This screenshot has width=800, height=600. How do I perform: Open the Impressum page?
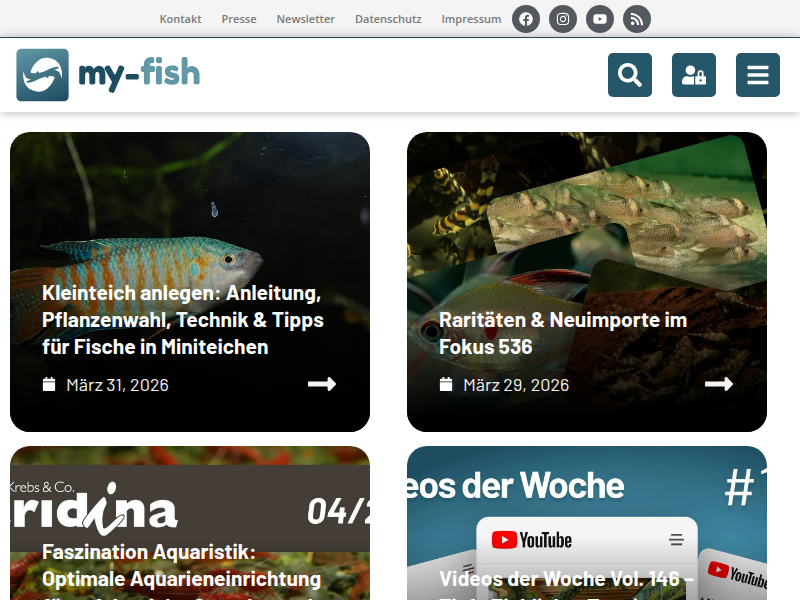471,19
